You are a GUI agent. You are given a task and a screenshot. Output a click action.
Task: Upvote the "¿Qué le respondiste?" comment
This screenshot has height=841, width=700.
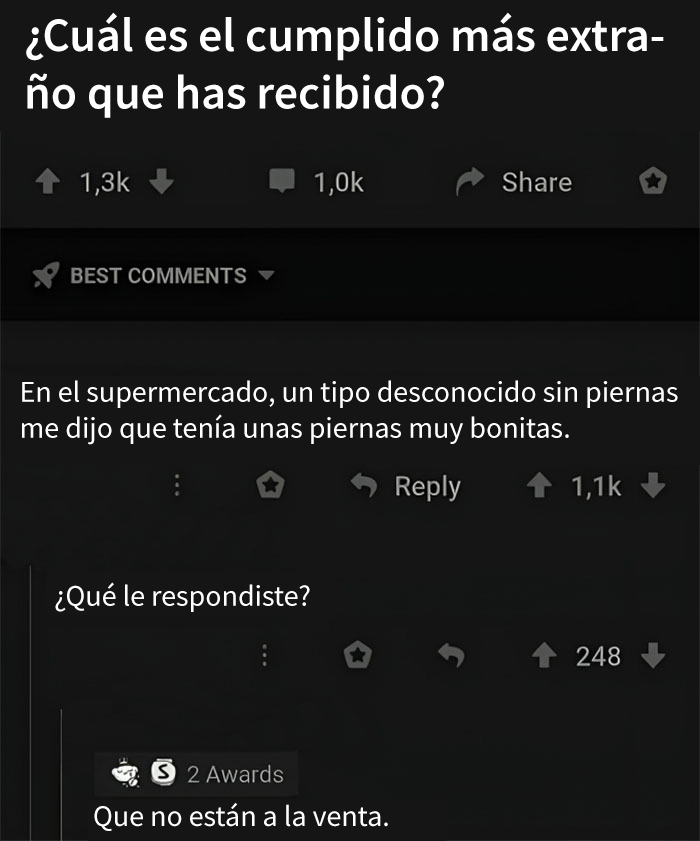(x=543, y=656)
